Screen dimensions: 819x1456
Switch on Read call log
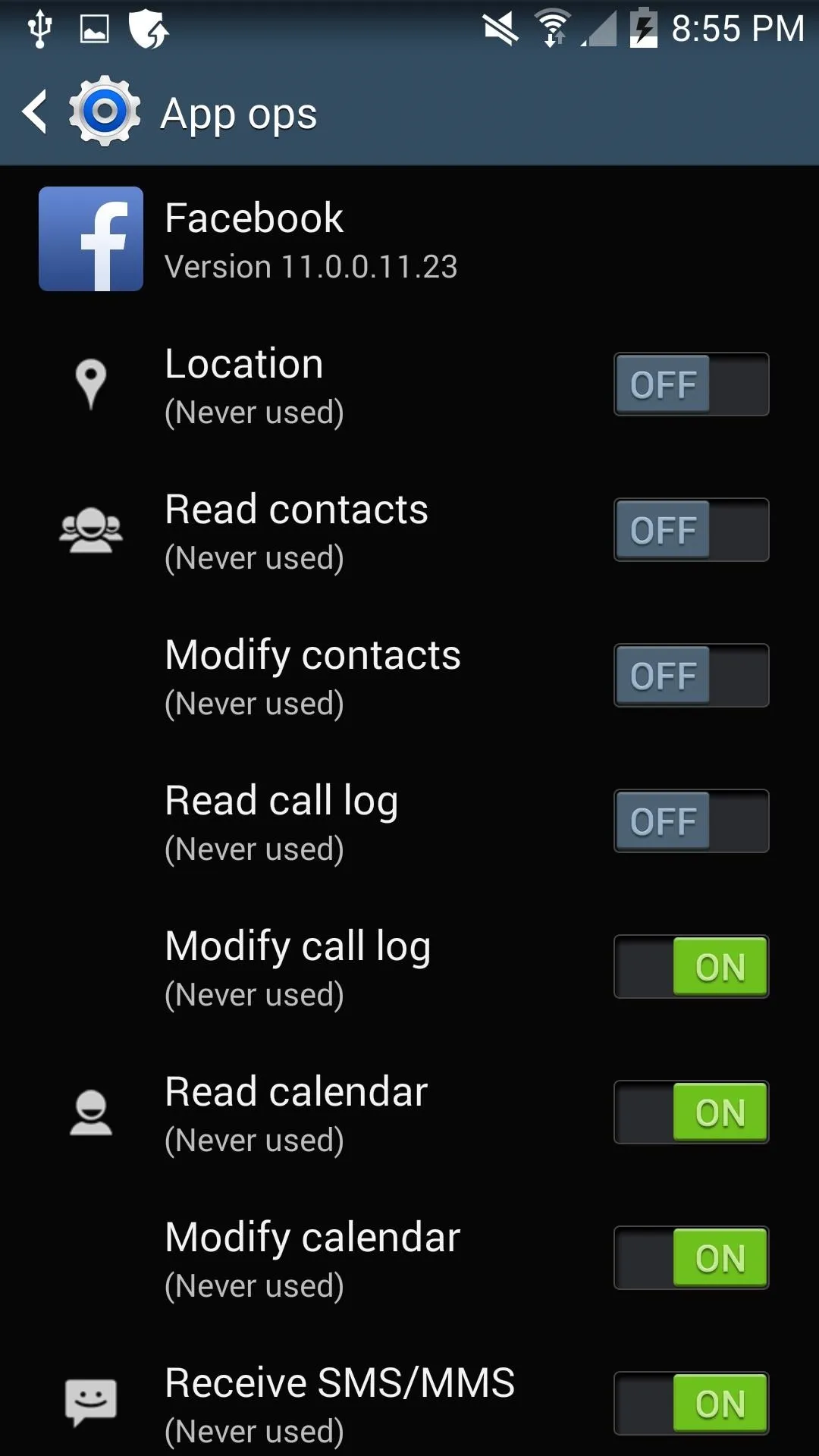pos(691,821)
